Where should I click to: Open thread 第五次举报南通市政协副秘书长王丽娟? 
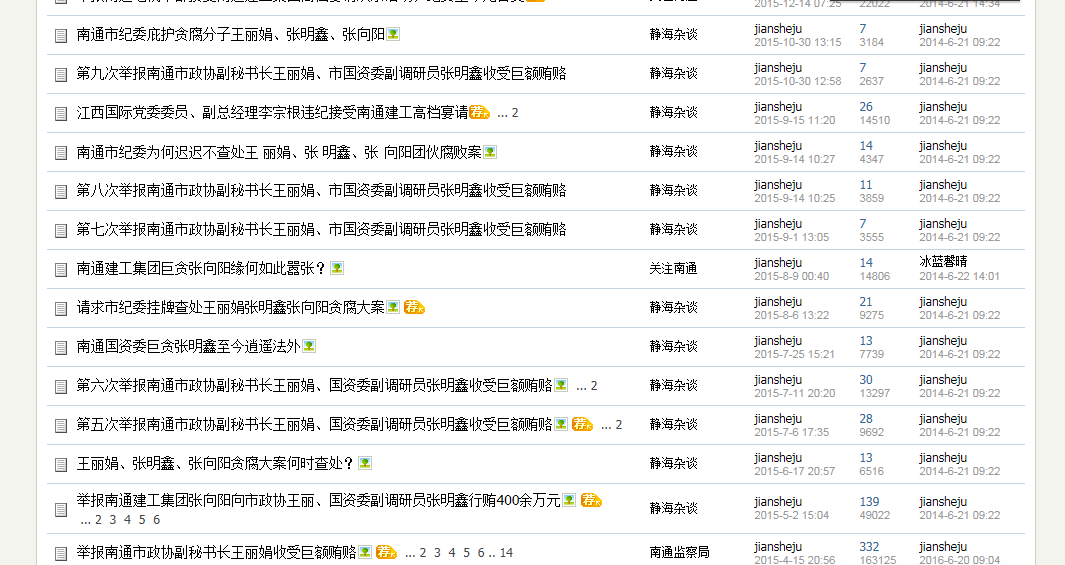point(314,424)
